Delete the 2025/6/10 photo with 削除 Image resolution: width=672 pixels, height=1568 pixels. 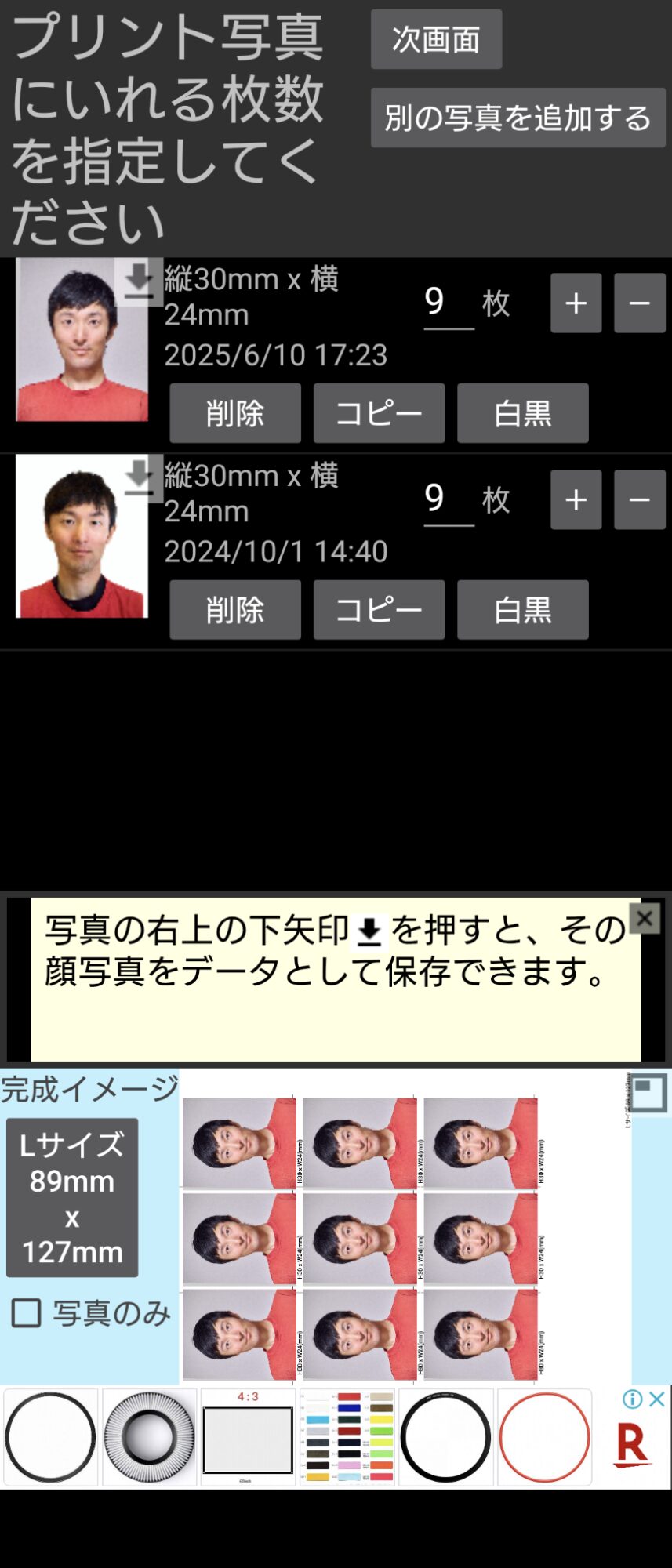tap(235, 413)
